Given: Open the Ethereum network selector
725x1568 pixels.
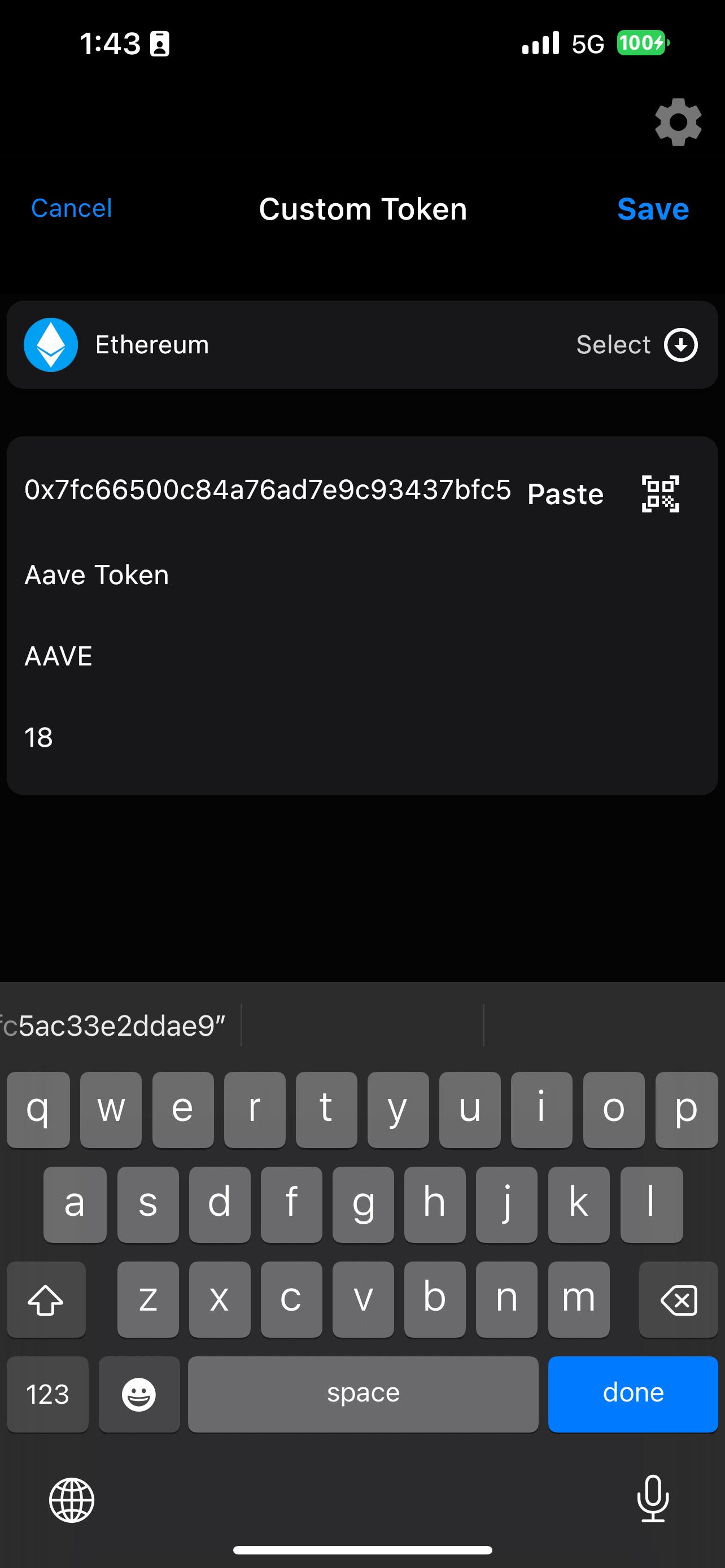Looking at the screenshot, I should pyautogui.click(x=636, y=345).
